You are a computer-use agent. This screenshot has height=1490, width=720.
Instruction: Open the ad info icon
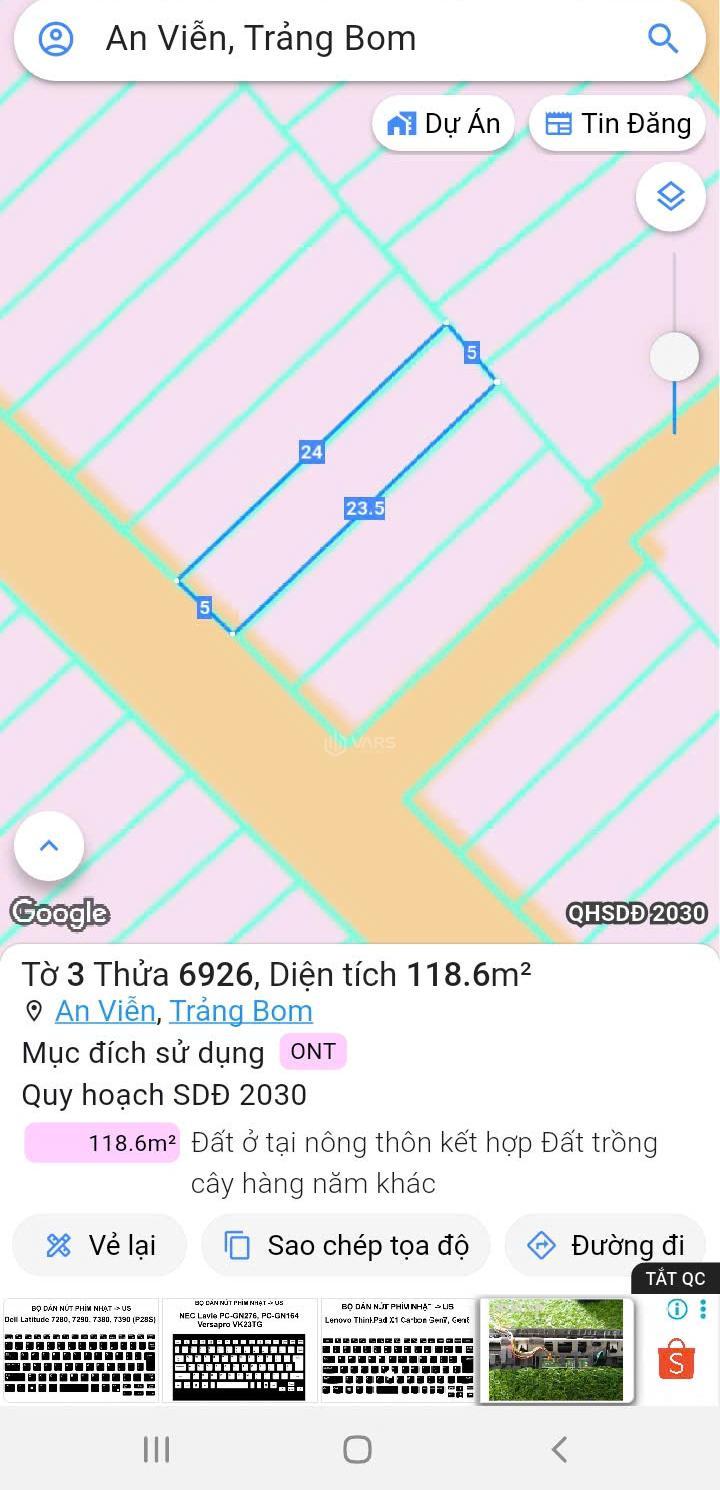677,1309
